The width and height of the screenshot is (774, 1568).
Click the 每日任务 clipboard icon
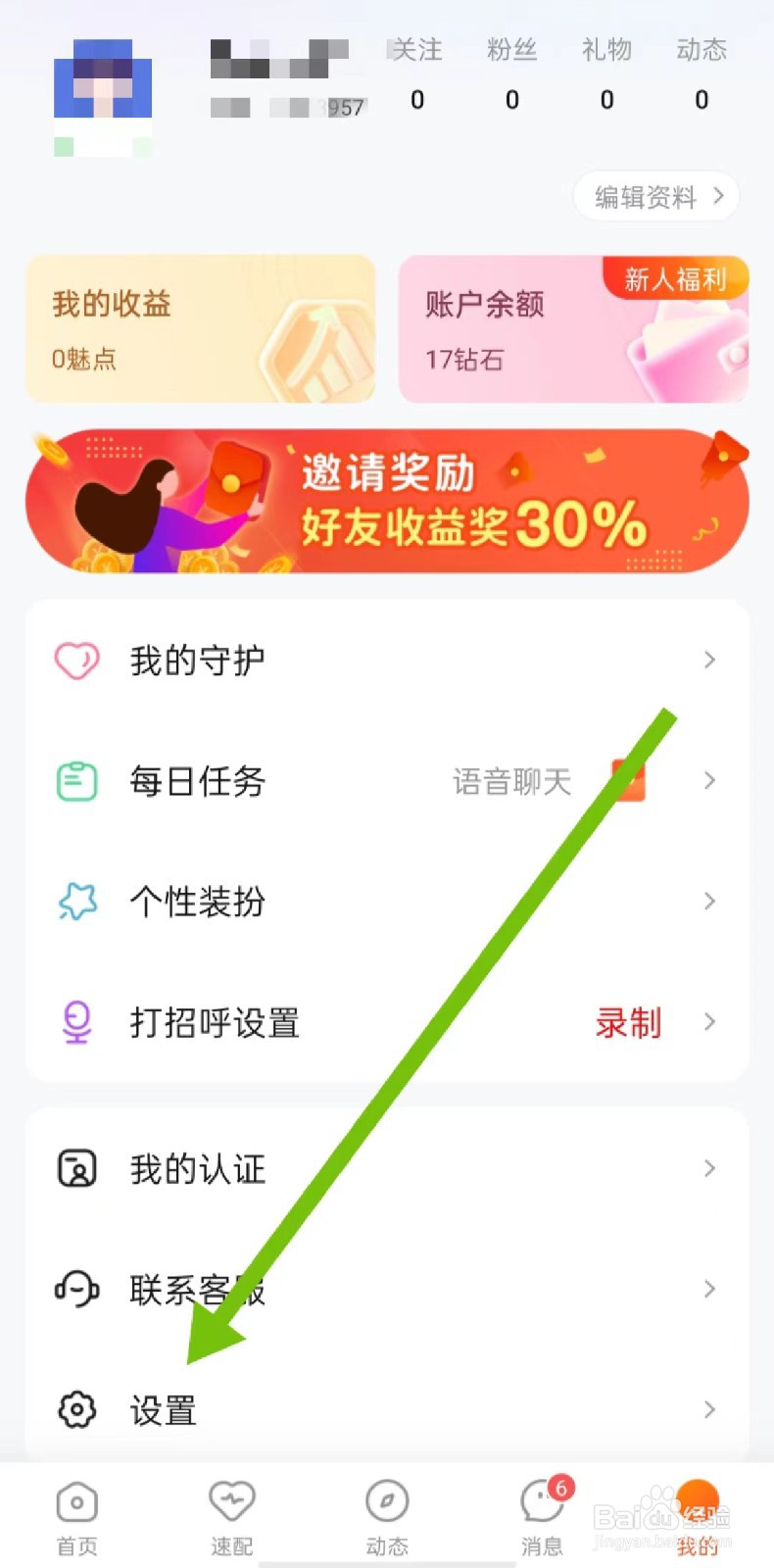(x=76, y=780)
